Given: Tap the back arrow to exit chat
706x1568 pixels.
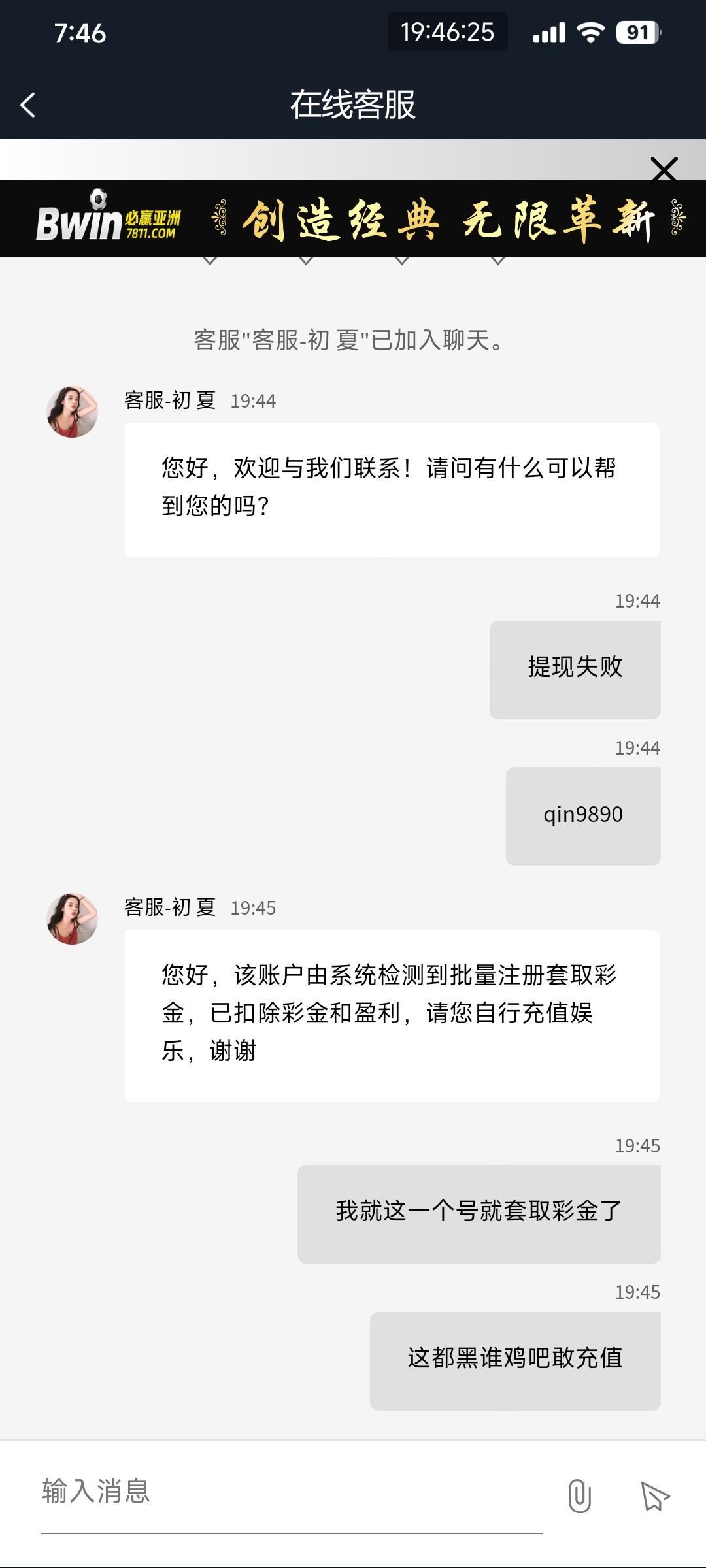Looking at the screenshot, I should click(x=28, y=105).
